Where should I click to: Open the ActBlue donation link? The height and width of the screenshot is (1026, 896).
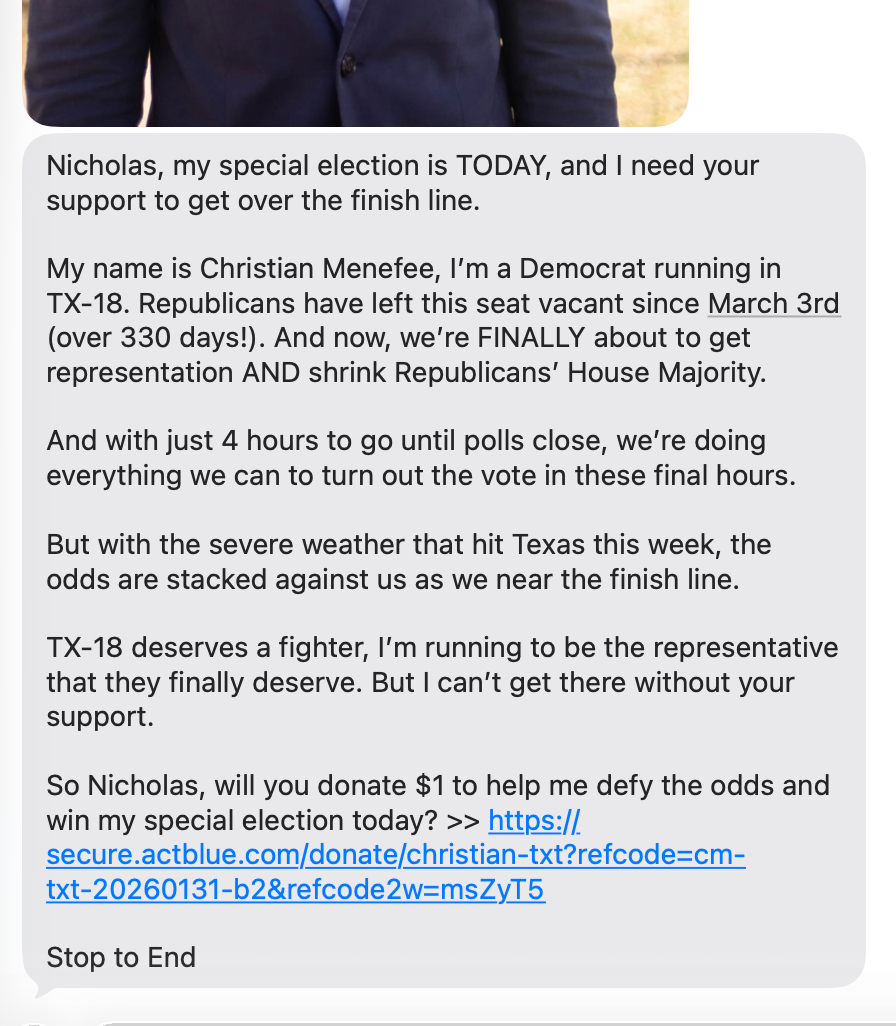[x=395, y=856]
